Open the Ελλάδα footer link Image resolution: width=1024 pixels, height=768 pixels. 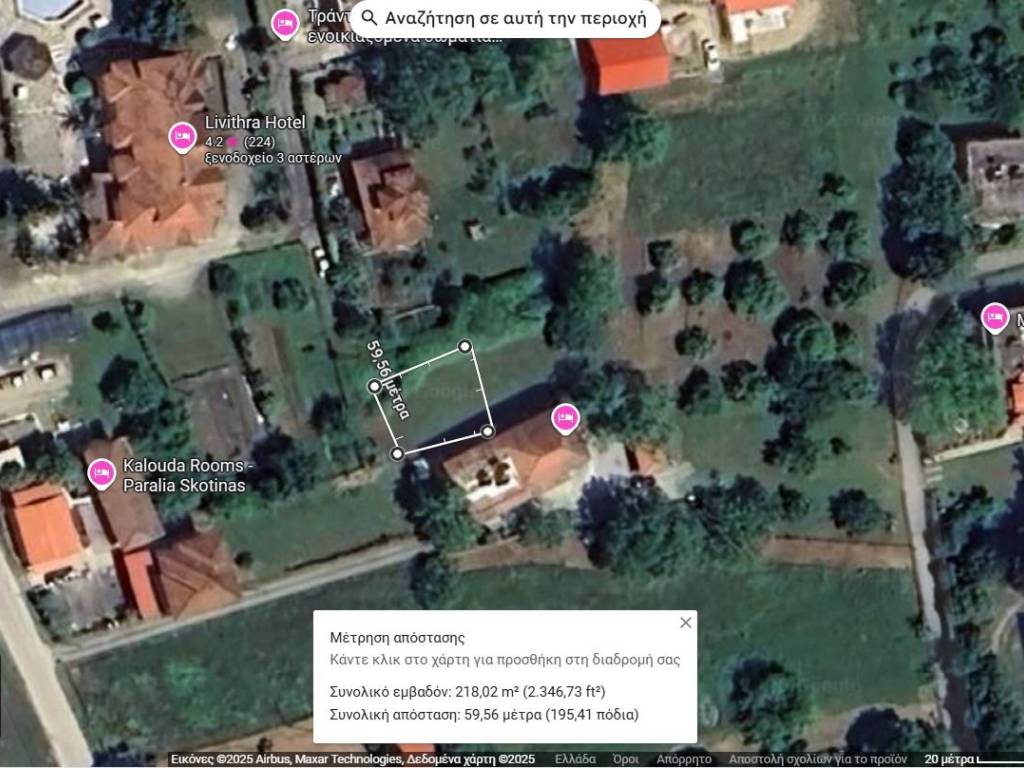coord(575,759)
